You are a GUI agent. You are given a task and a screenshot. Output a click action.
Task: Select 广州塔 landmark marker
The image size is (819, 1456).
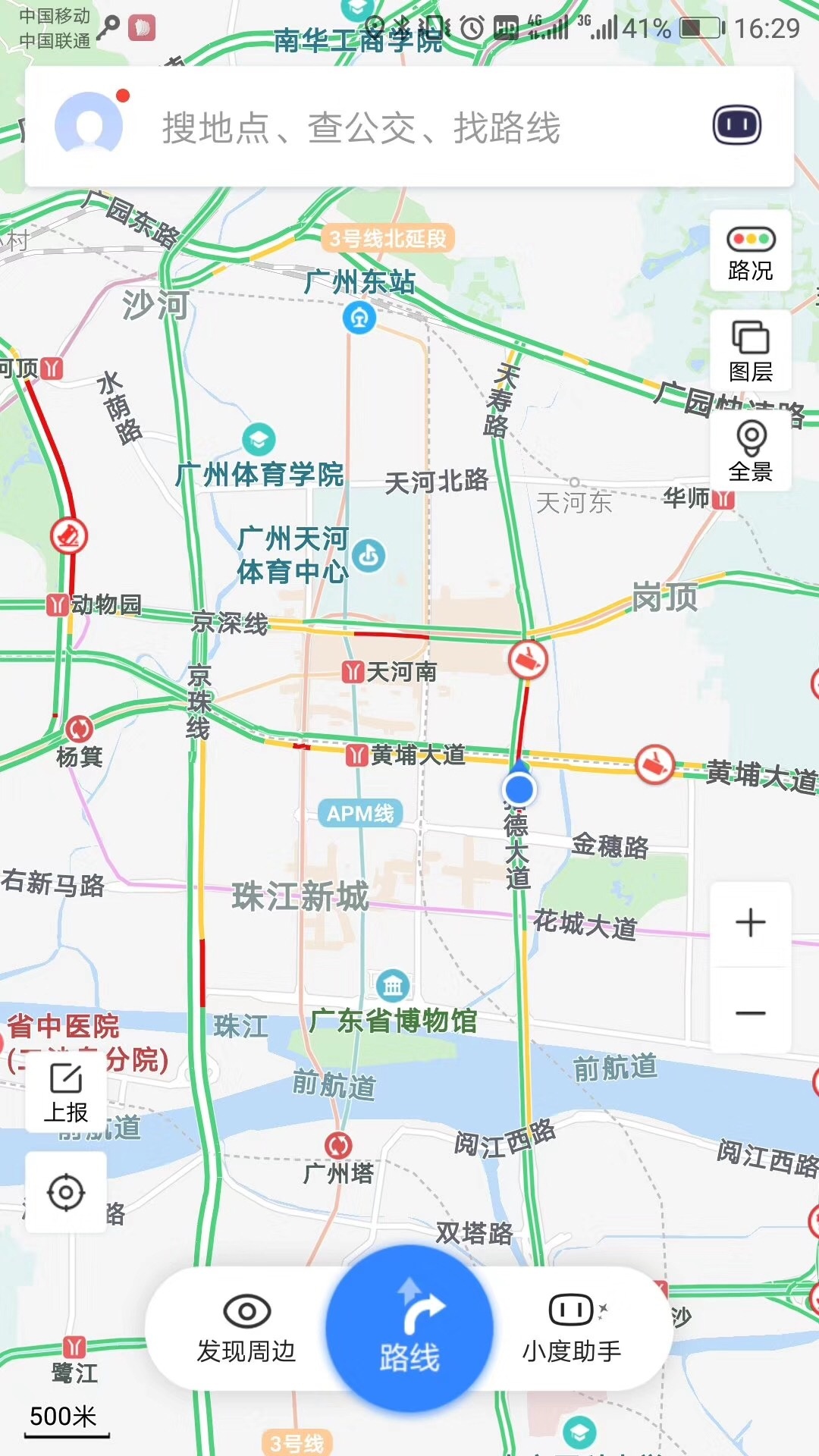pos(338,1145)
